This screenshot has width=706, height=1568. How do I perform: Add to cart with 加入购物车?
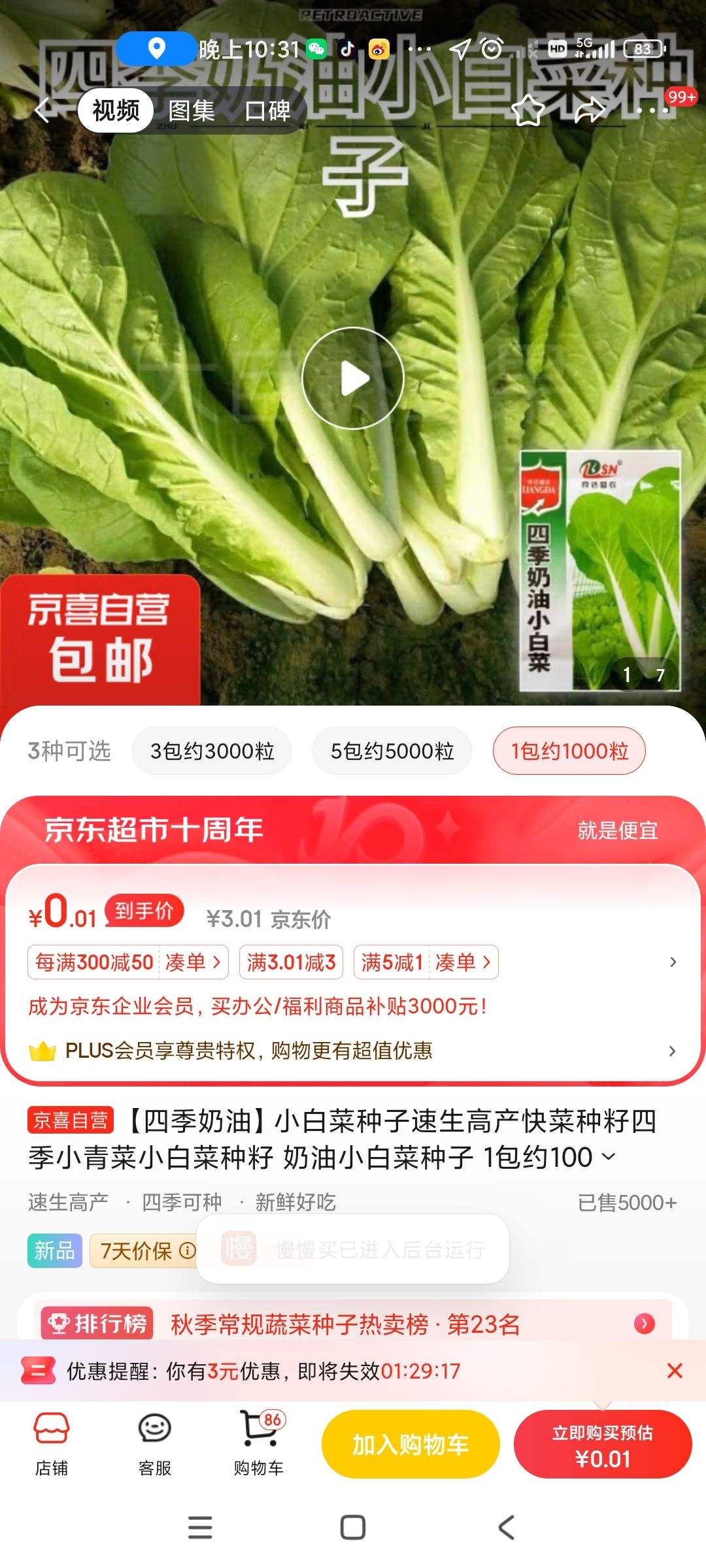pos(411,1445)
